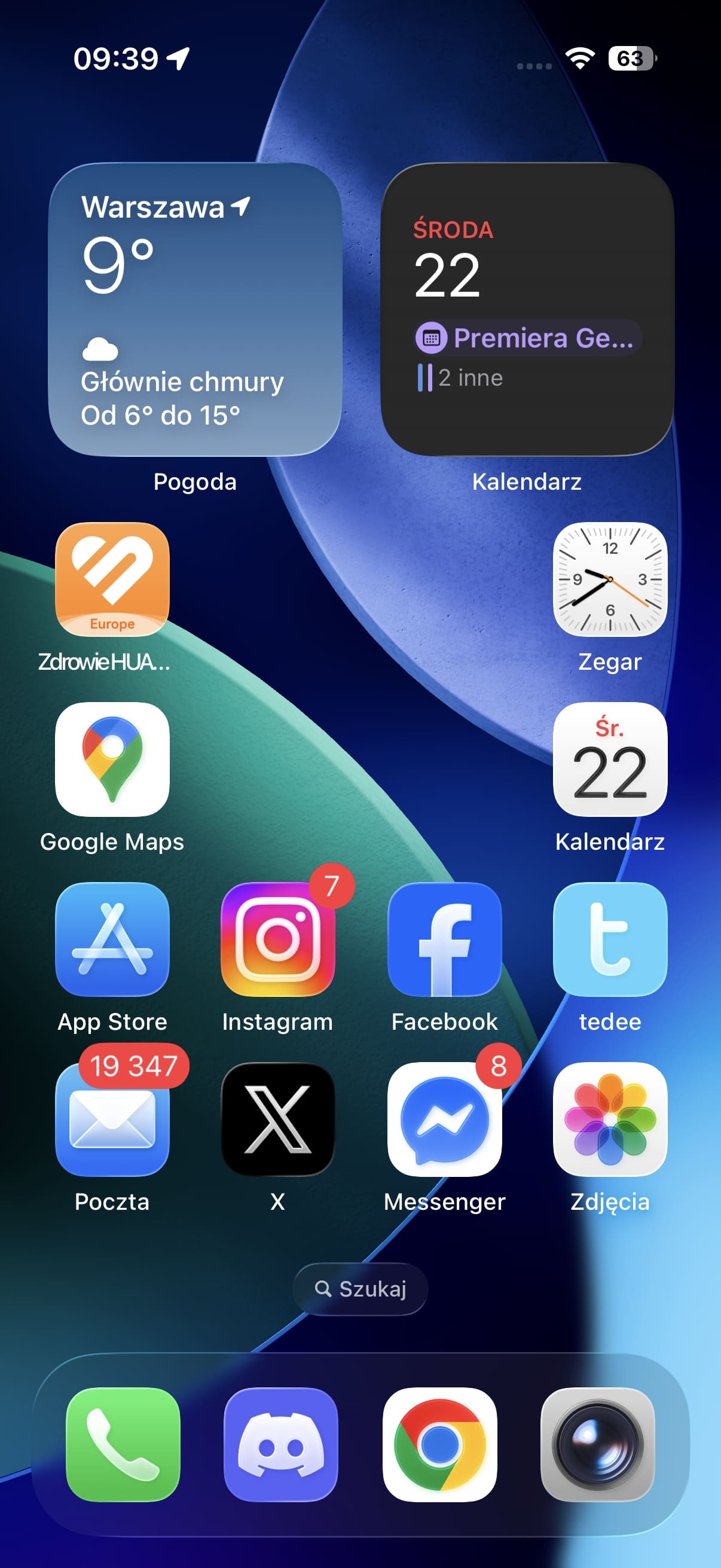Launch the tedee app

point(610,939)
